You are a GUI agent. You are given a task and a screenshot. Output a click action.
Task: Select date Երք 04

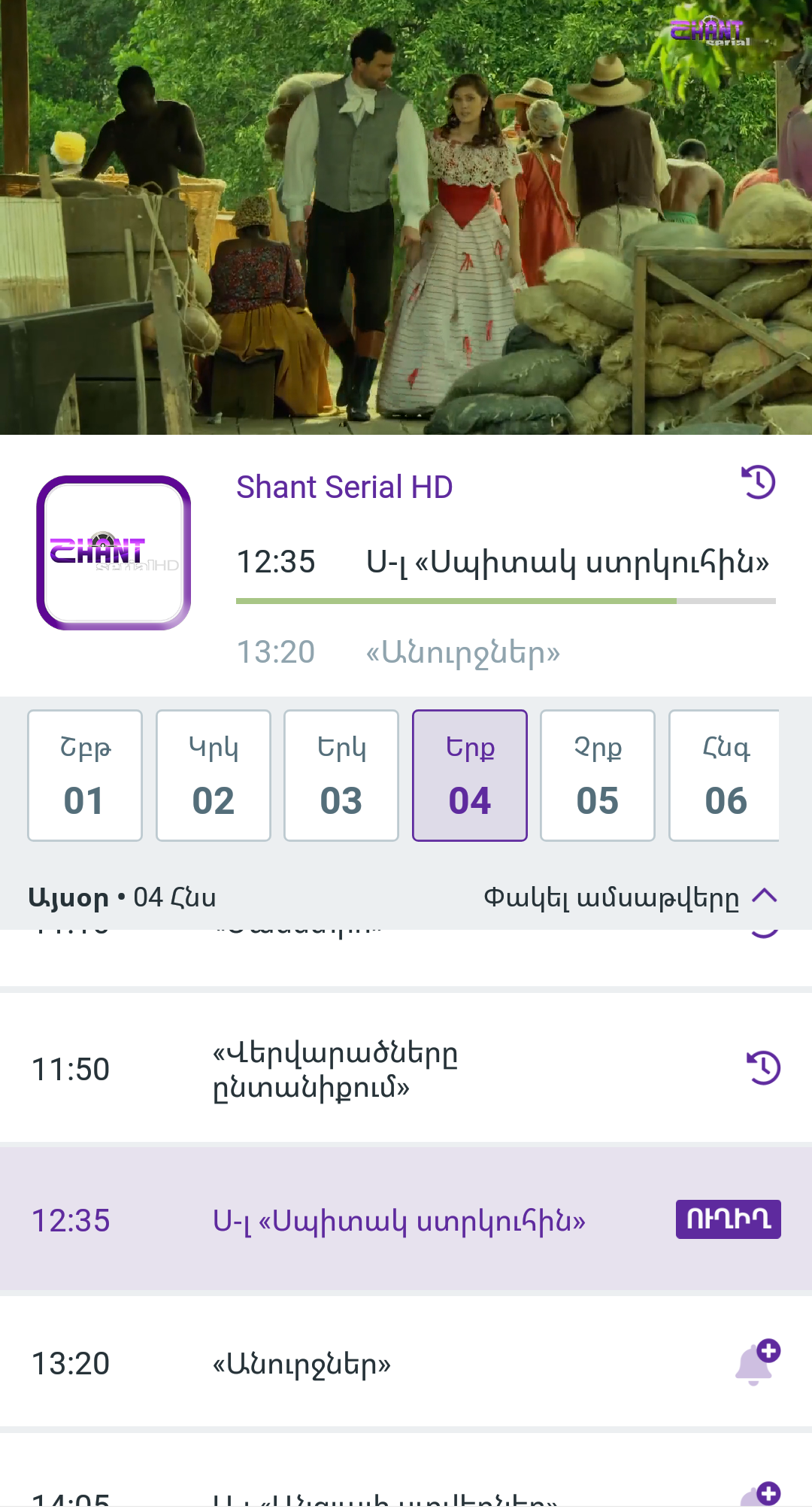(x=469, y=776)
